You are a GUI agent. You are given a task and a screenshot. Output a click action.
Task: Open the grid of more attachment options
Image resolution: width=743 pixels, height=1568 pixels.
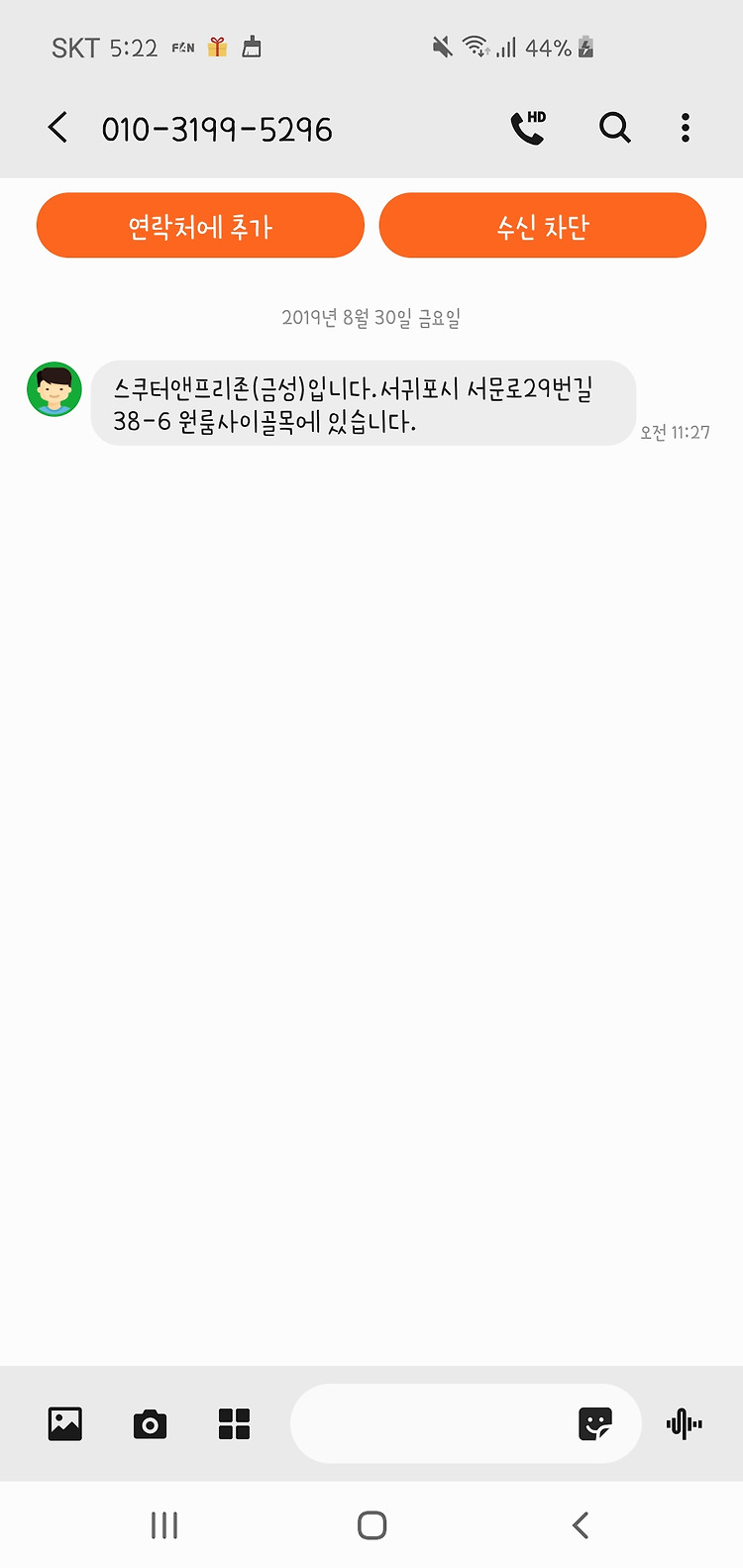(x=235, y=1424)
